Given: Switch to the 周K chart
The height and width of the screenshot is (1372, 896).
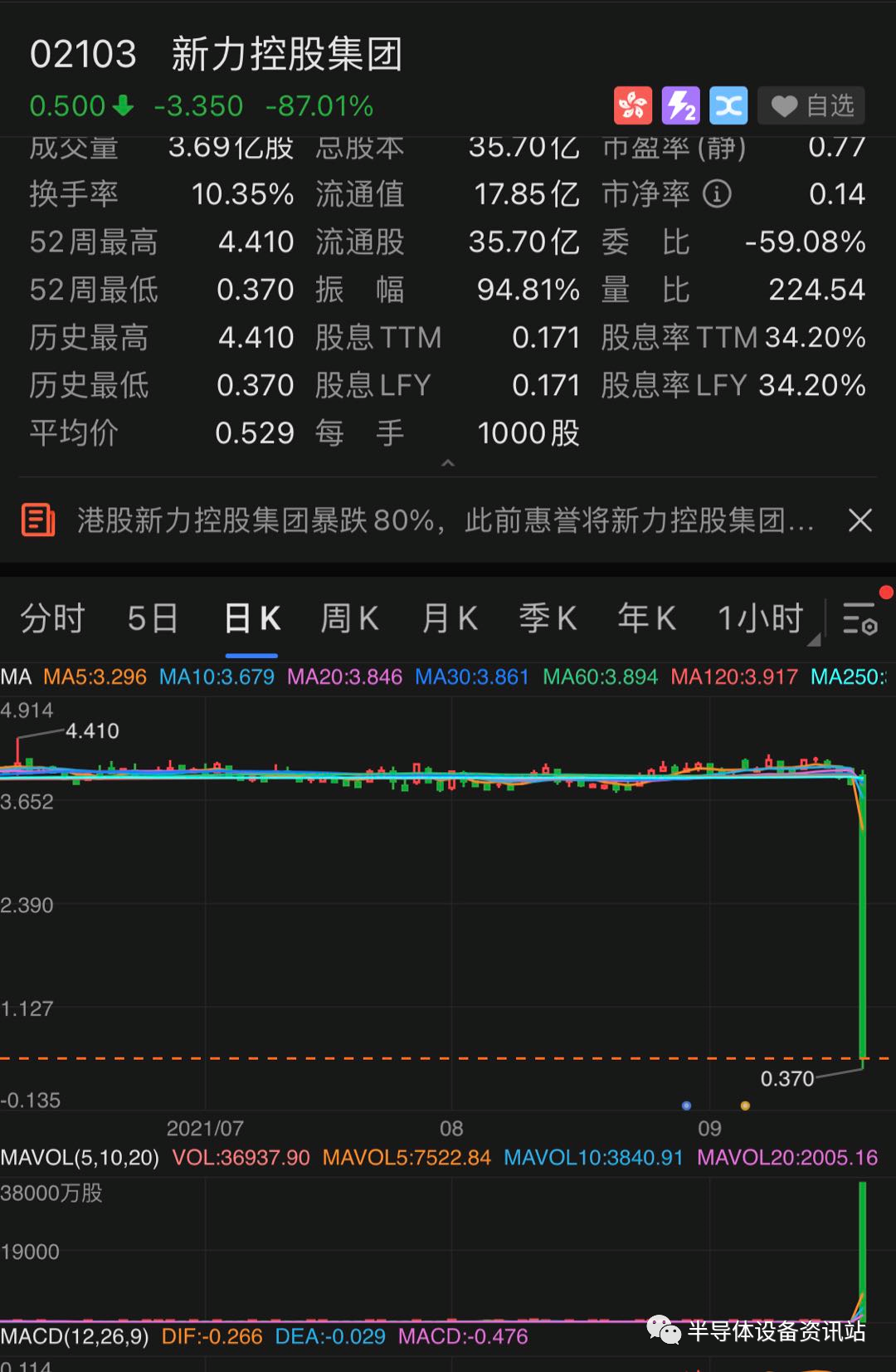Looking at the screenshot, I should pyautogui.click(x=350, y=618).
